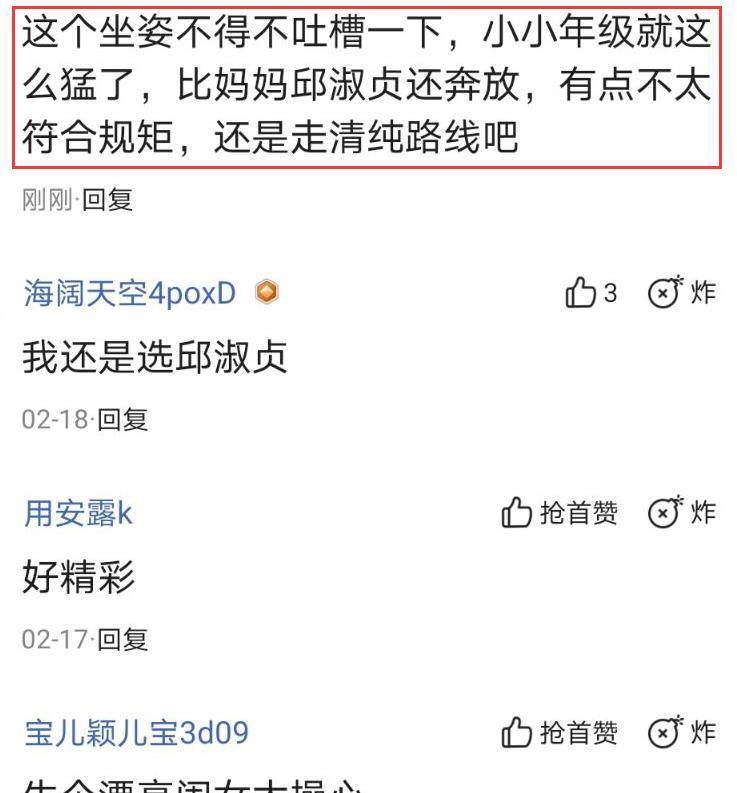Like 海阔天空4poxD's comment
This screenshot has width=737, height=793.
point(590,293)
